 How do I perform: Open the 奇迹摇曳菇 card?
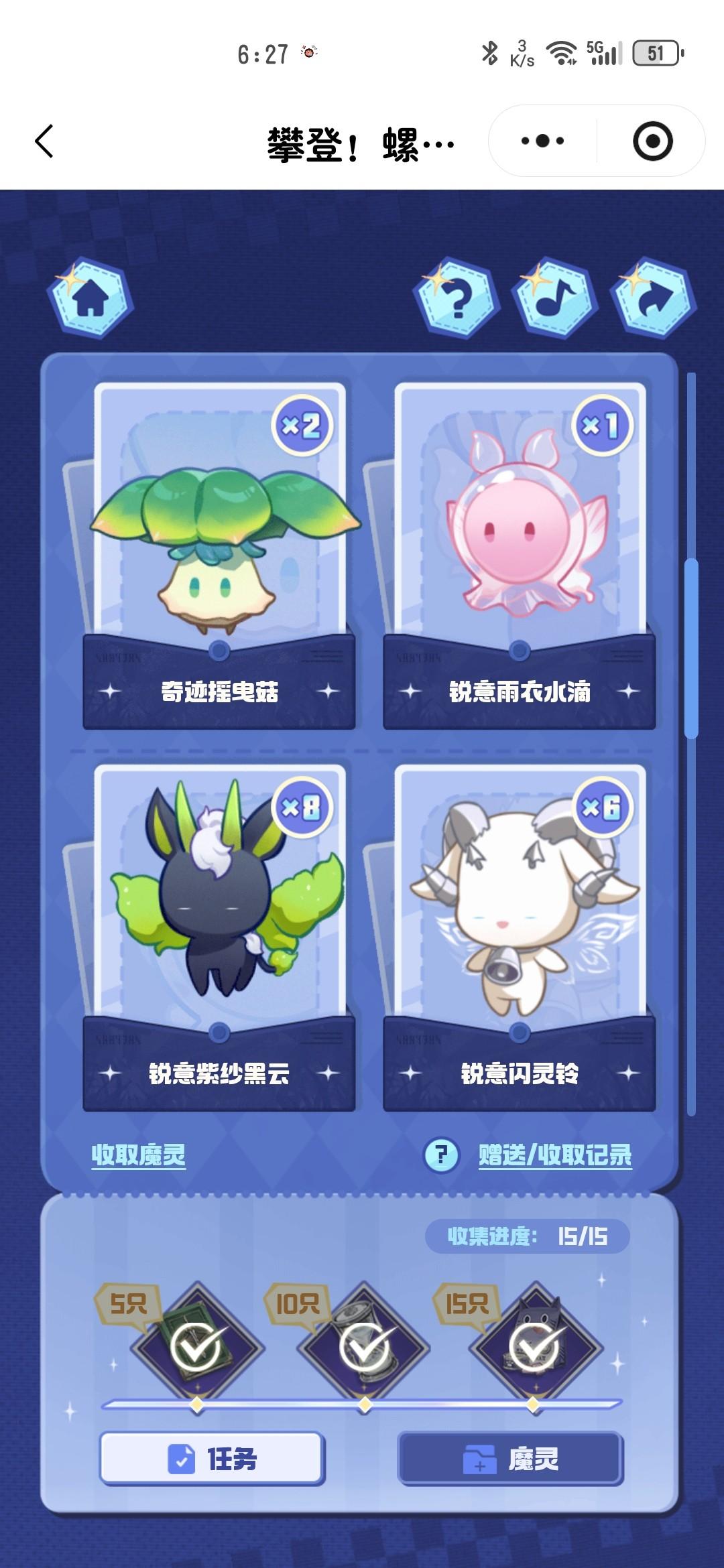[x=219, y=536]
